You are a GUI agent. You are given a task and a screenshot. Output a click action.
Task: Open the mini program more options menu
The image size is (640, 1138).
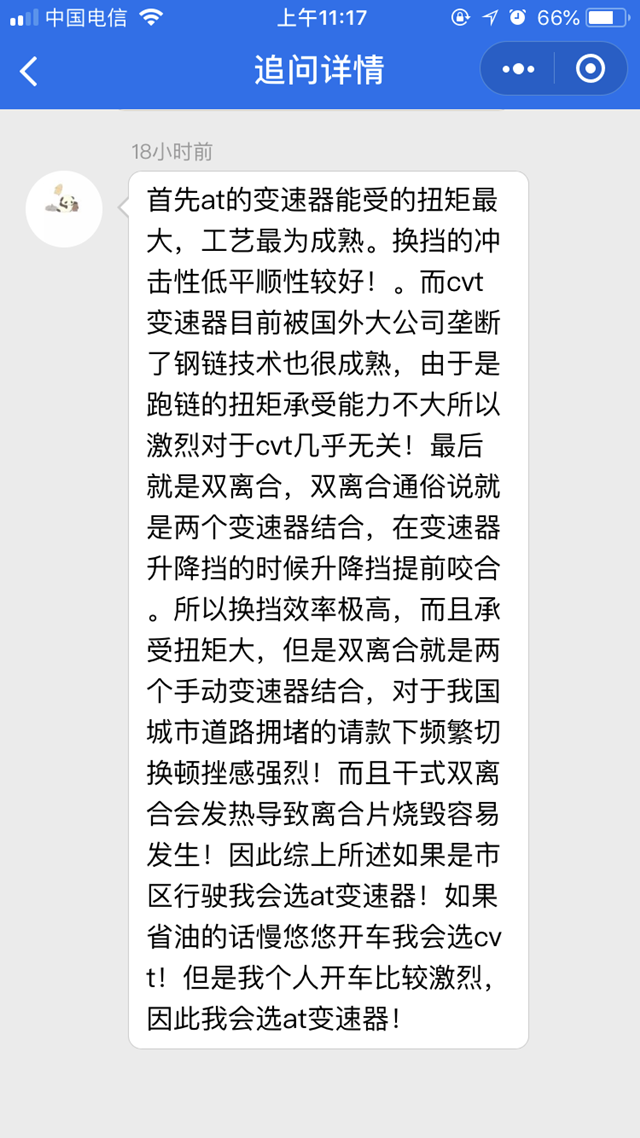tap(518, 69)
